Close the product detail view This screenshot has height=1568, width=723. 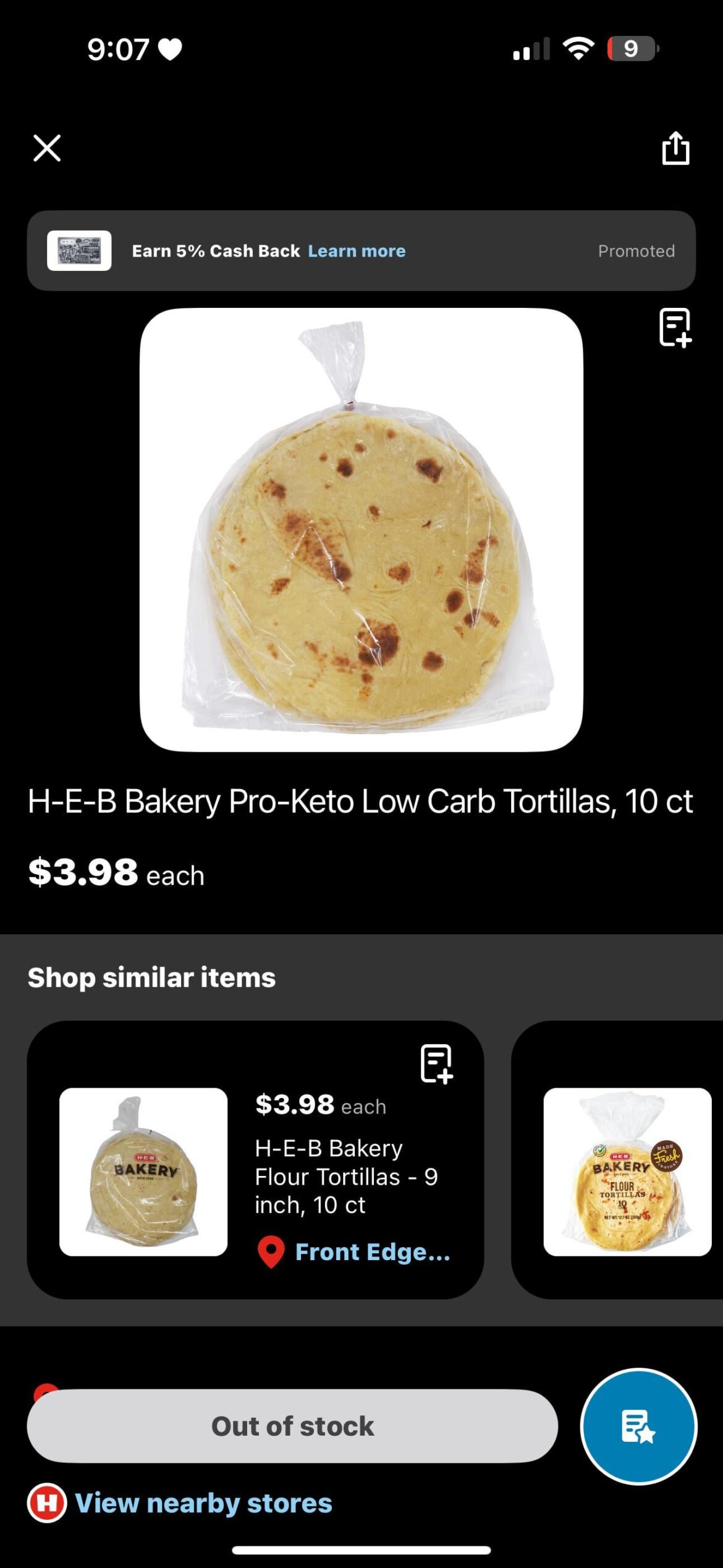click(x=47, y=147)
